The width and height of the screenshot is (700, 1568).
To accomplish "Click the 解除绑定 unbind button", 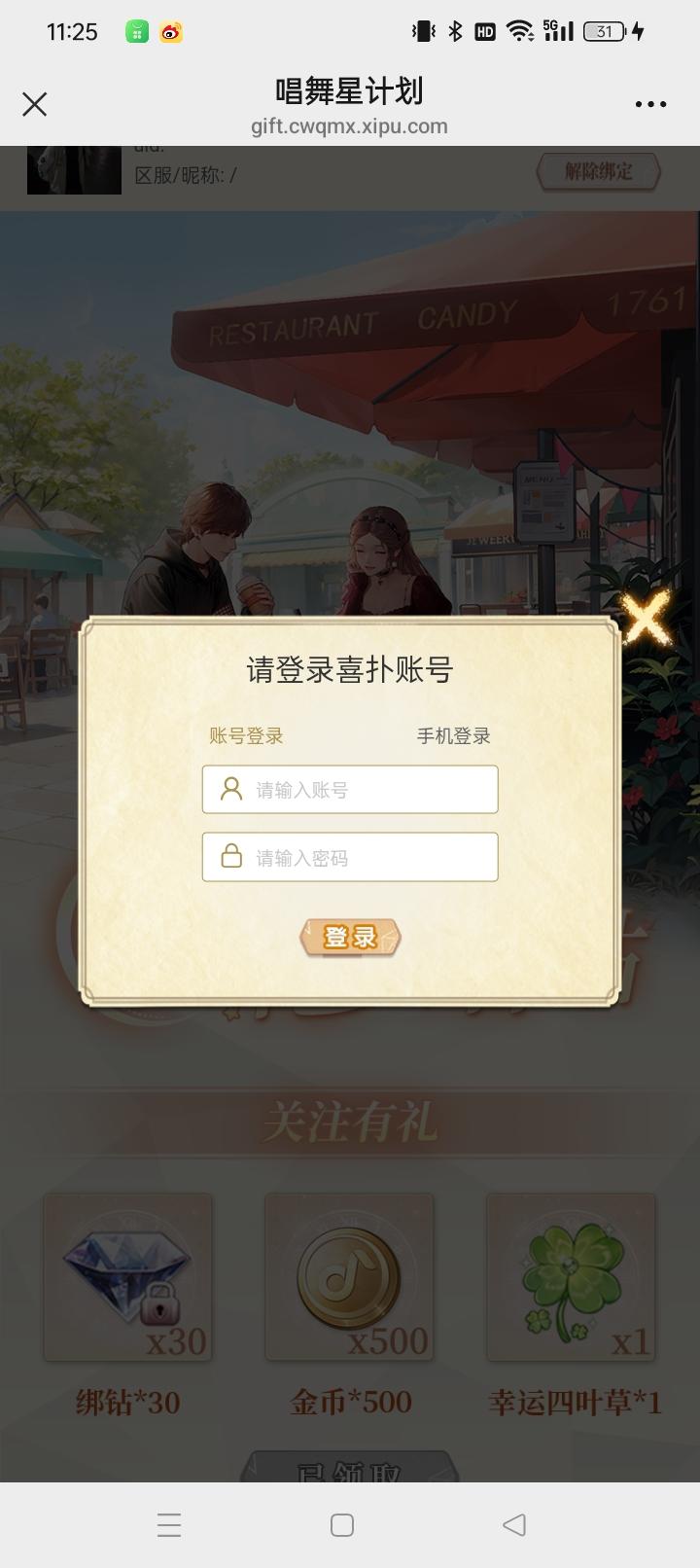I will point(599,171).
